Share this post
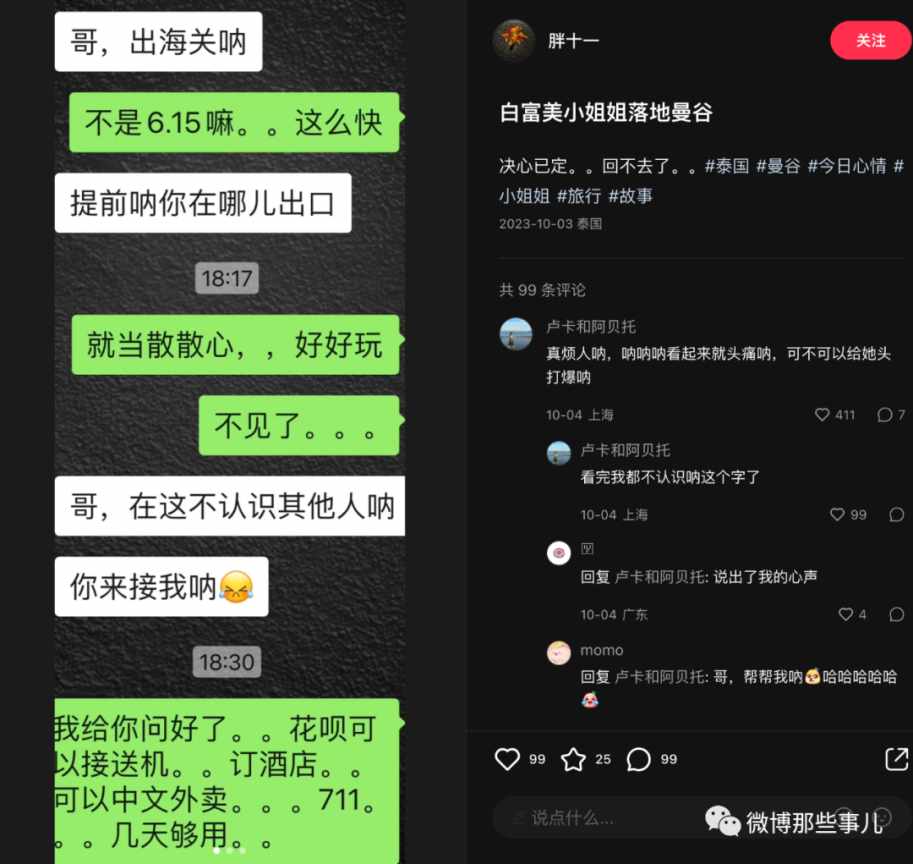Viewport: 913px width, 864px height. pos(896,759)
